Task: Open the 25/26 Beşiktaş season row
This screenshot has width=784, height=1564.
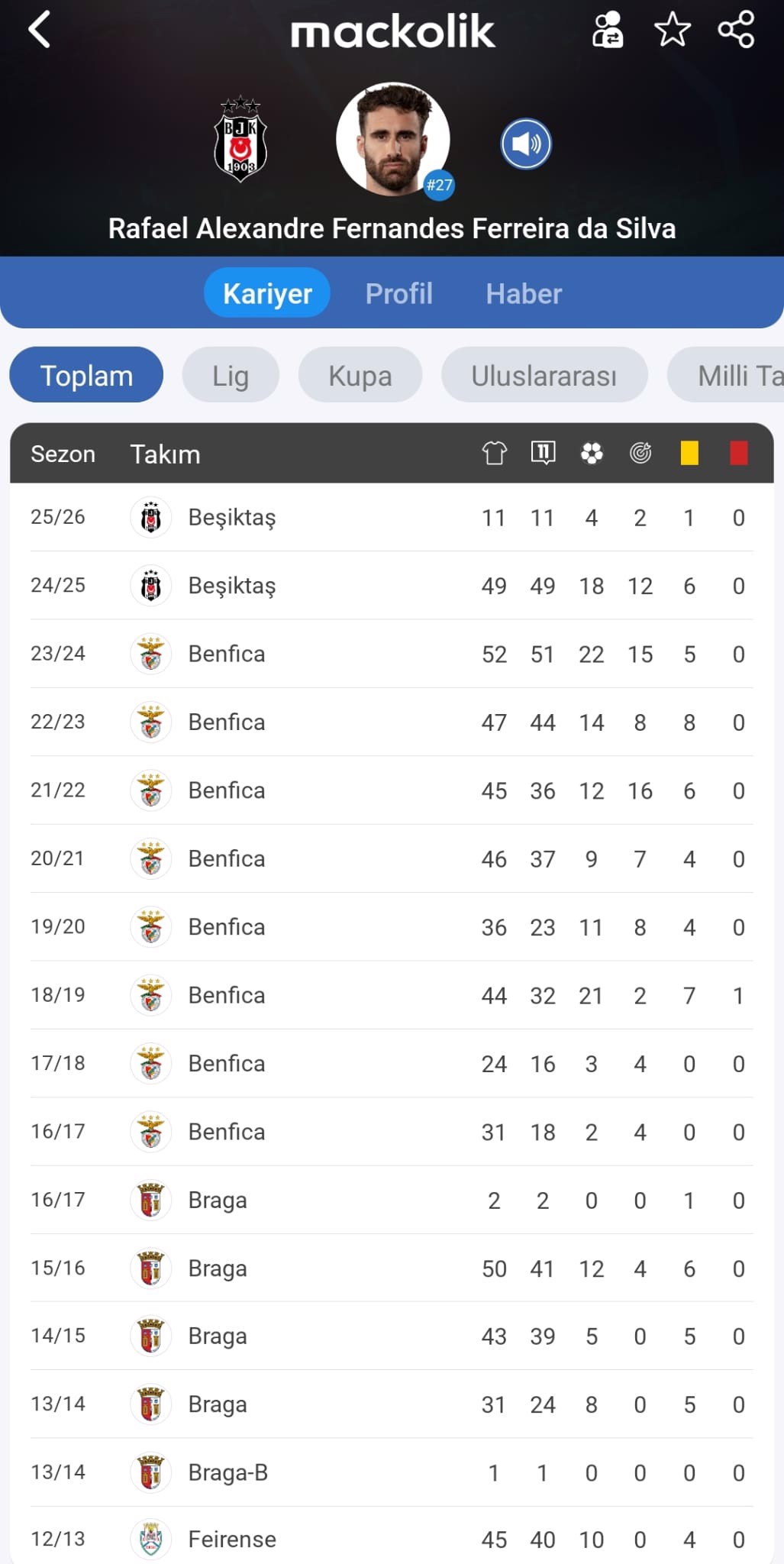Action: tap(392, 518)
